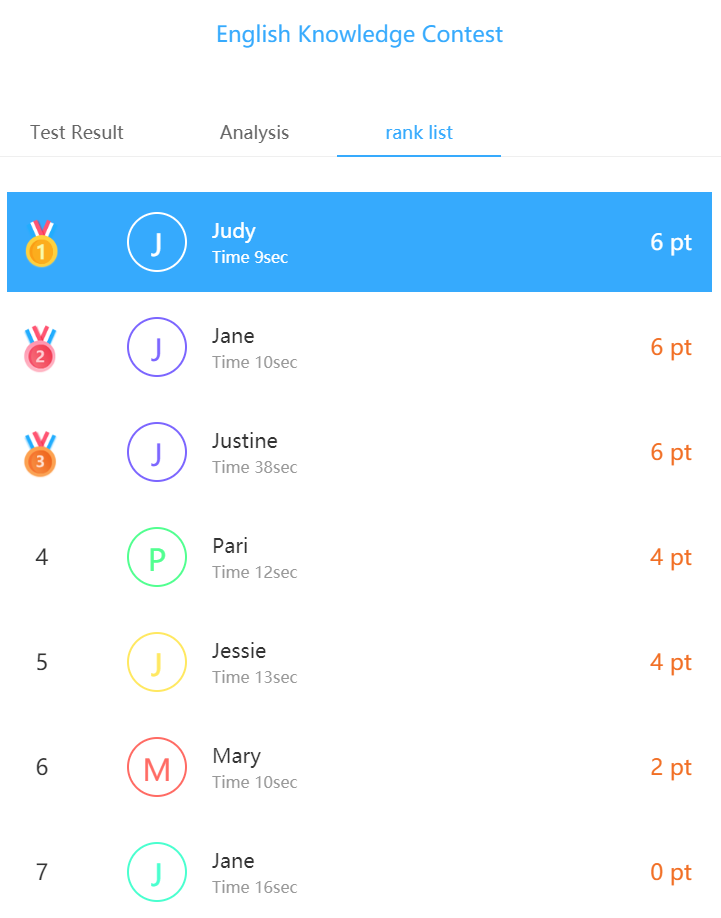Select the rank list tab
Screen dimensions: 721x918
click(x=419, y=132)
